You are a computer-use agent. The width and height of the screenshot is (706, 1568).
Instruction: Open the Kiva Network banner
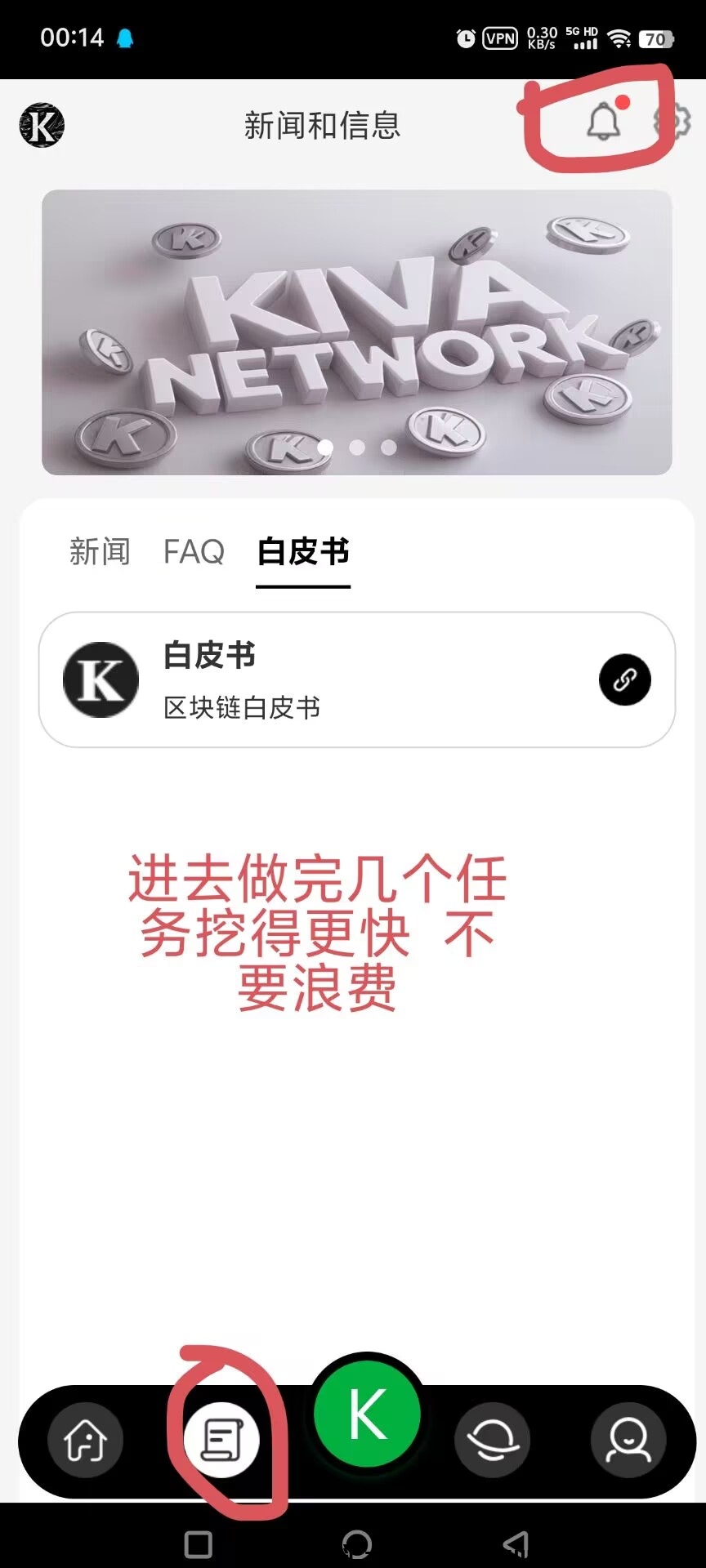click(357, 332)
